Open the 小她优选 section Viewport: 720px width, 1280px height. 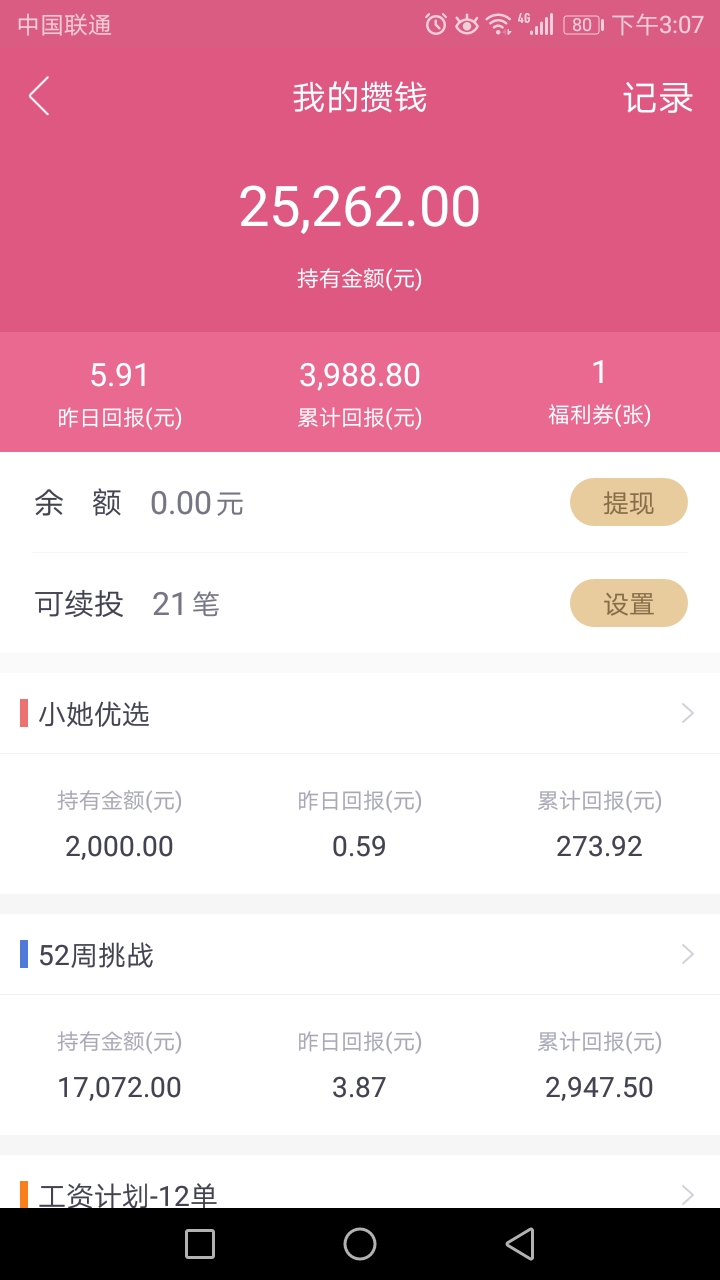coord(360,714)
